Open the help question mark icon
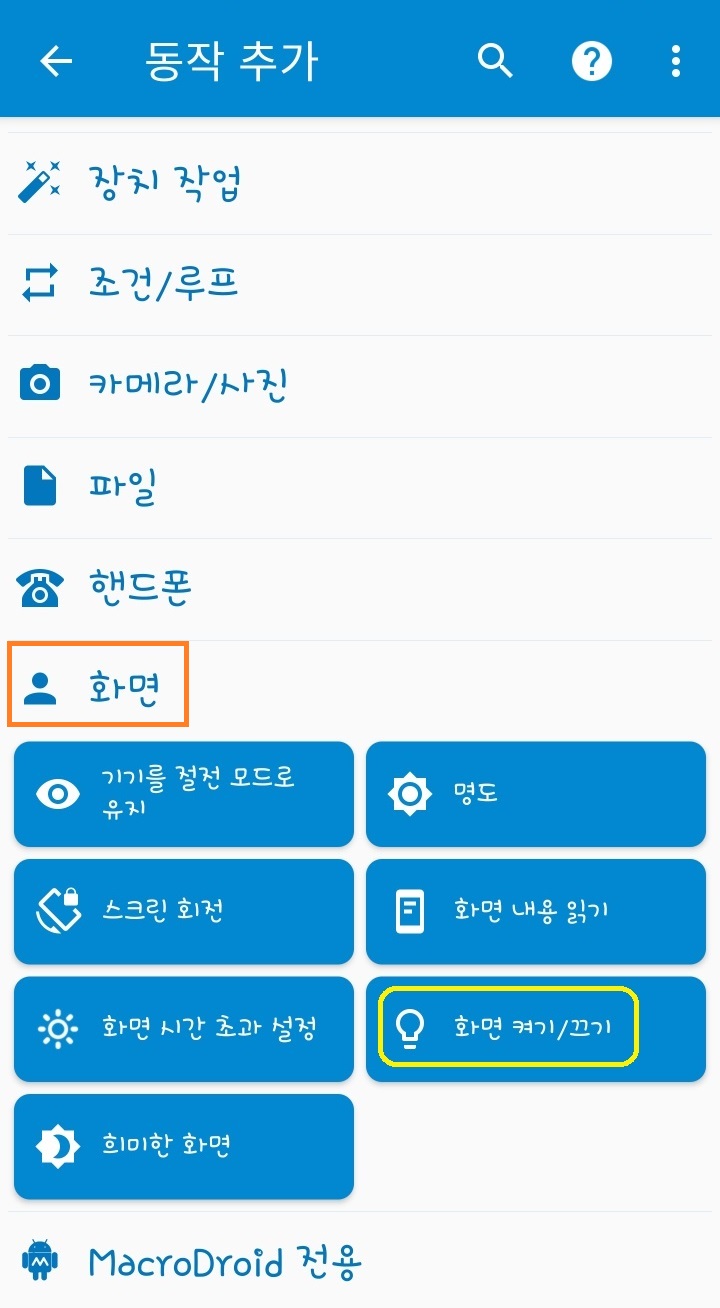Screen dimensions: 720x1308 click(591, 61)
